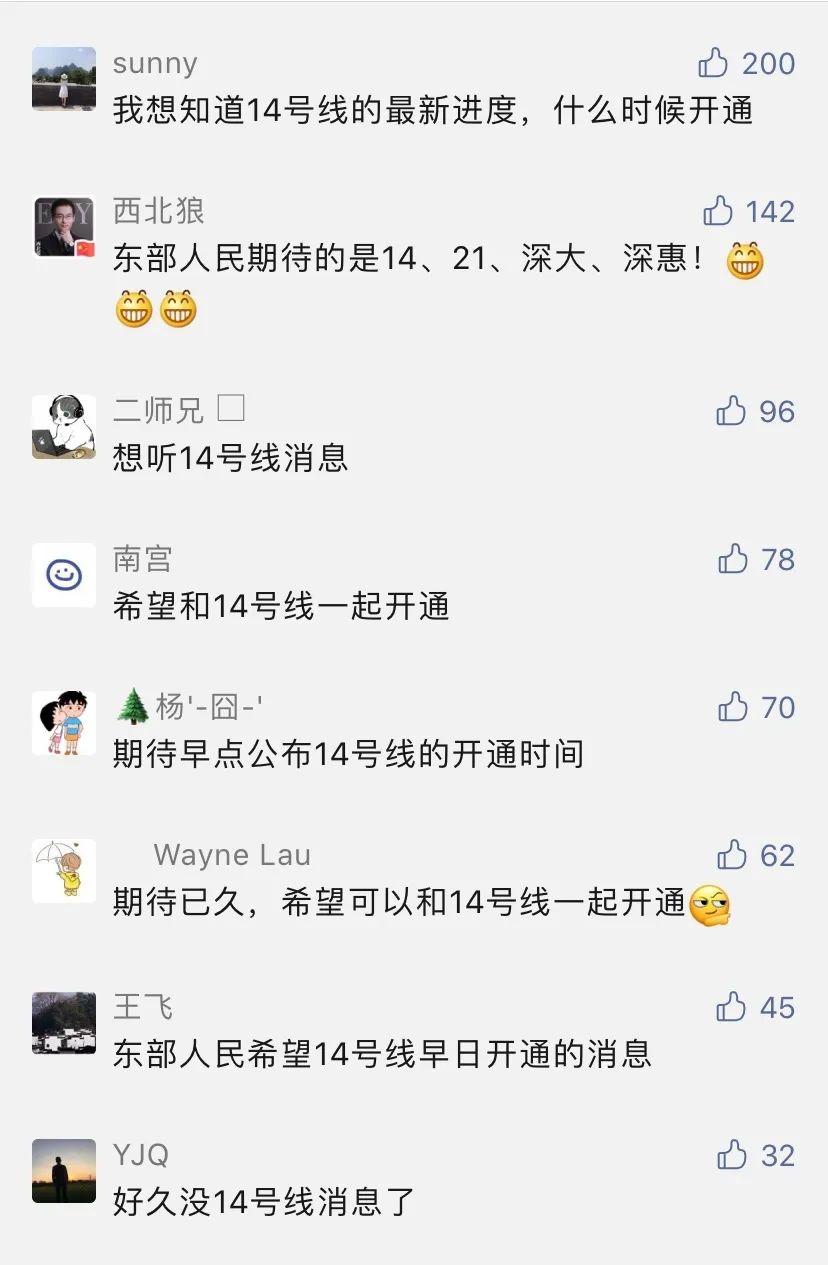Screen dimensions: 828x1265
Task: Like 王飞's comment
Action: point(733,1007)
